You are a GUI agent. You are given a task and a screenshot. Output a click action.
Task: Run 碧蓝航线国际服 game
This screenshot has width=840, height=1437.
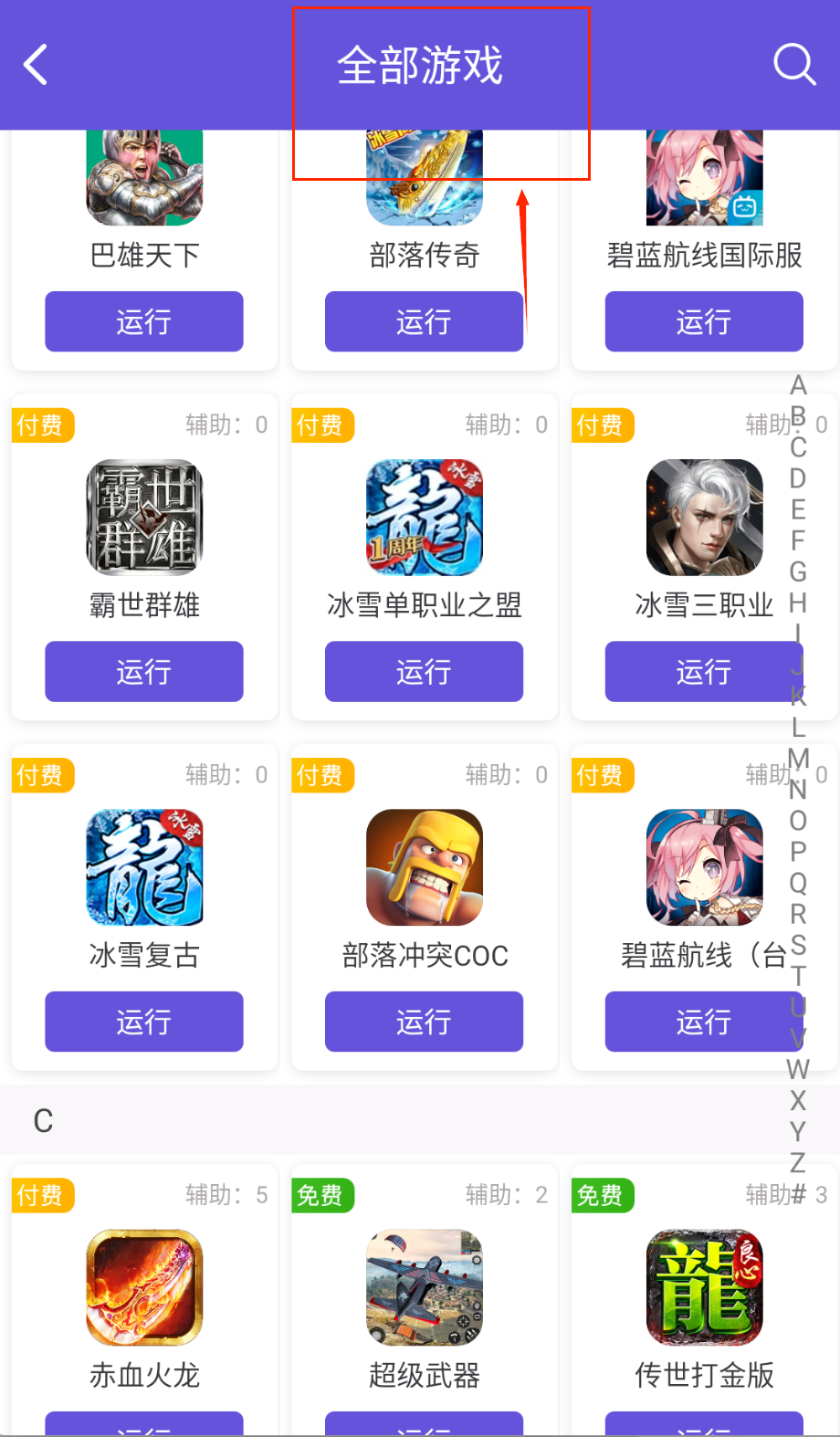tap(703, 321)
